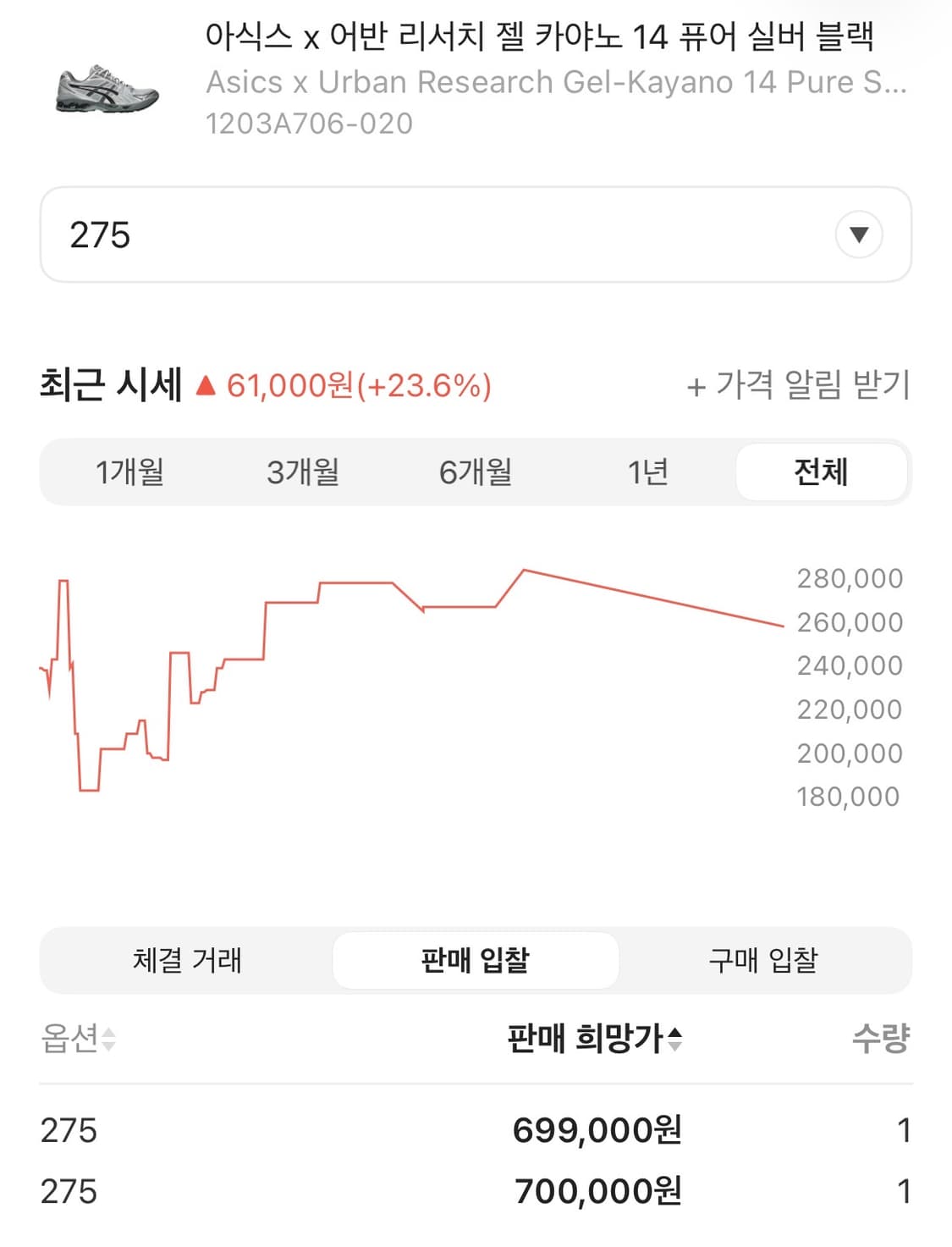Stay on the 판매 입찰 tab
952x1247 pixels.
click(476, 960)
